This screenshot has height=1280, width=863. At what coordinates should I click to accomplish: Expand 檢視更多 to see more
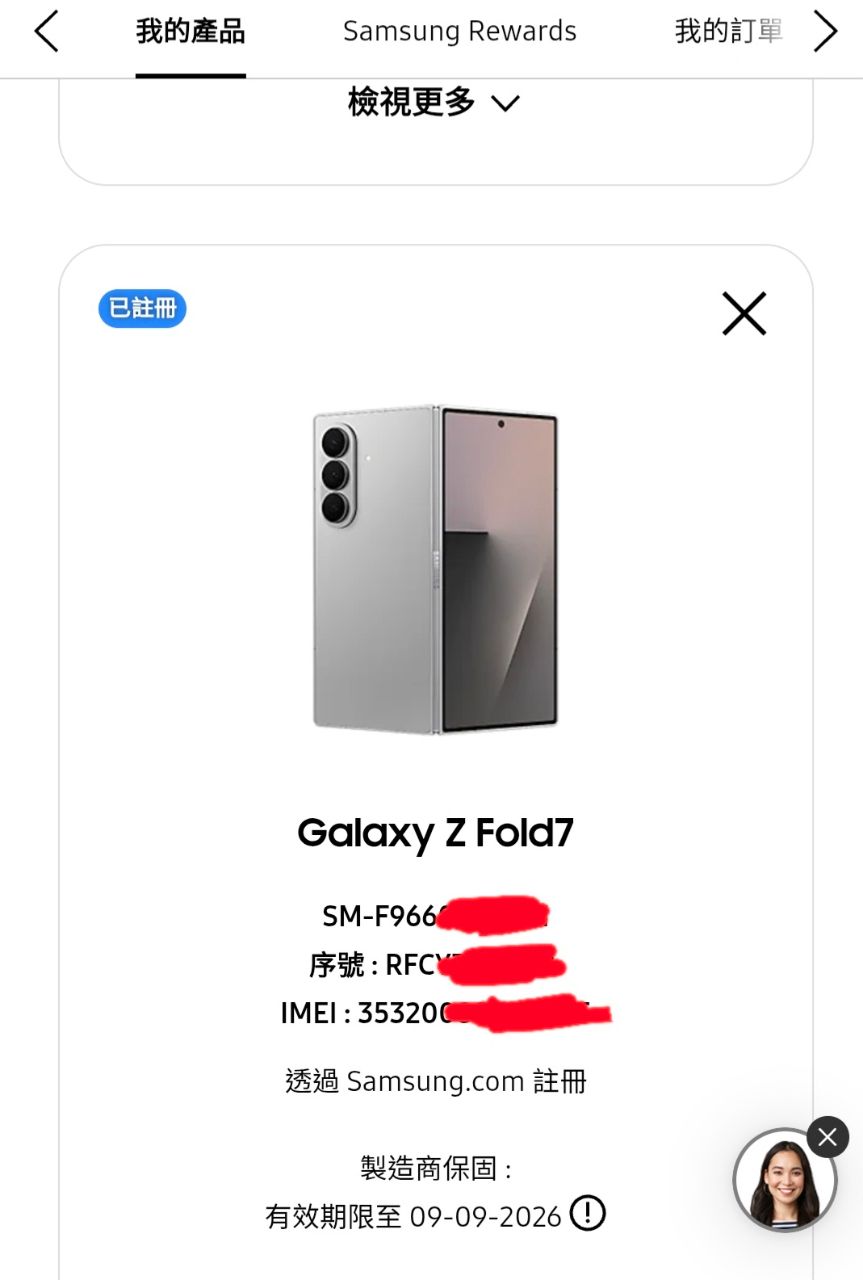pos(434,102)
